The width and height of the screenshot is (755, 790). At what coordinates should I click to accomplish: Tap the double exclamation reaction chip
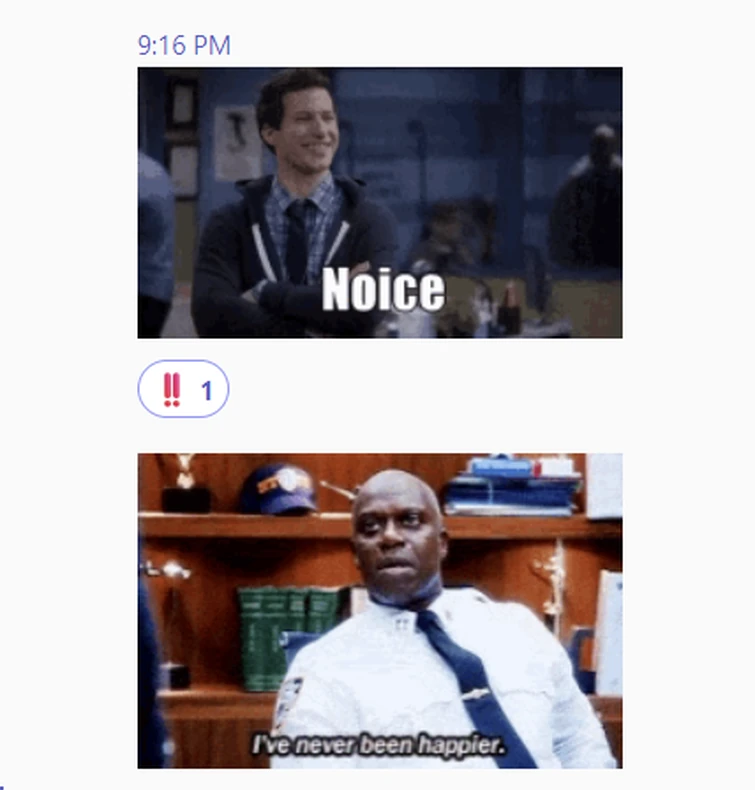[x=183, y=389]
